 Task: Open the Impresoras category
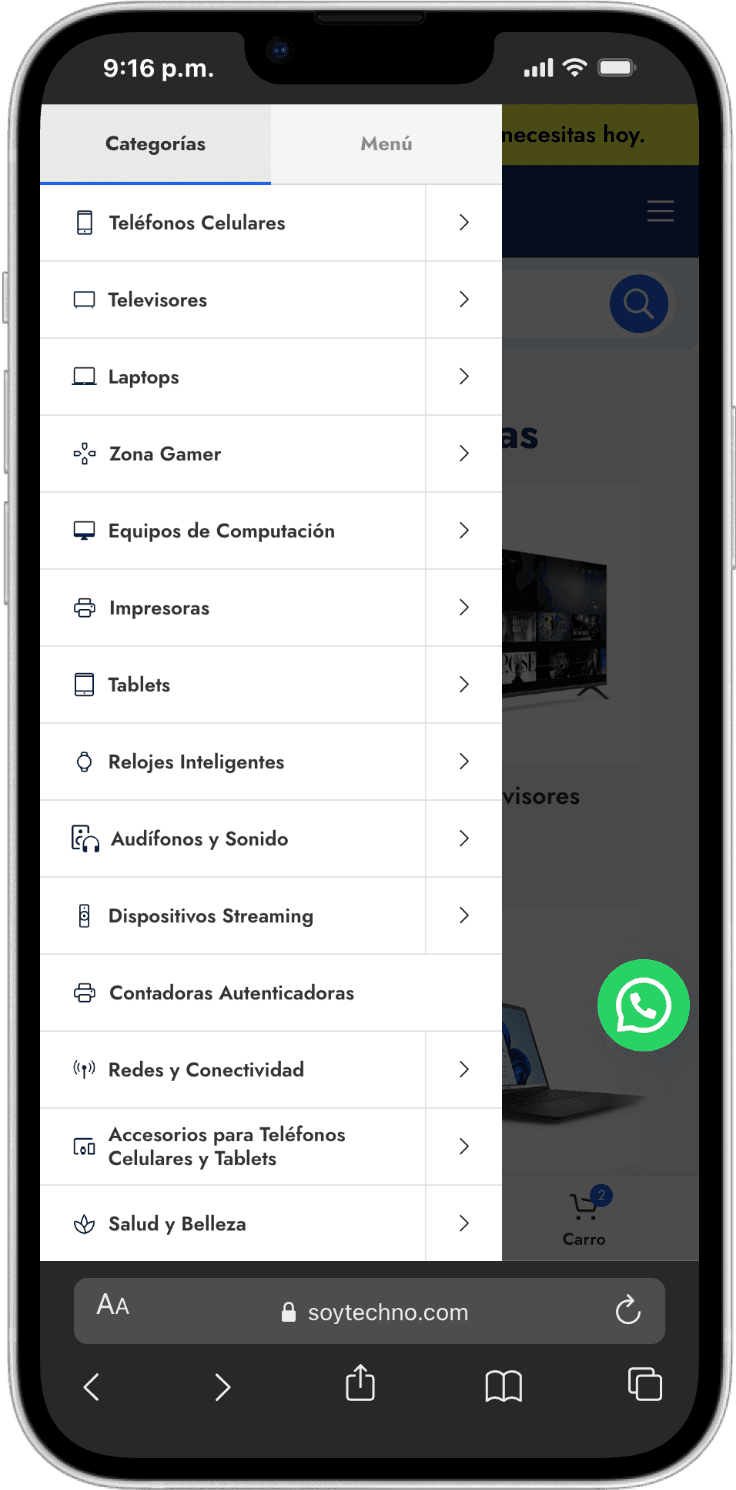(159, 608)
